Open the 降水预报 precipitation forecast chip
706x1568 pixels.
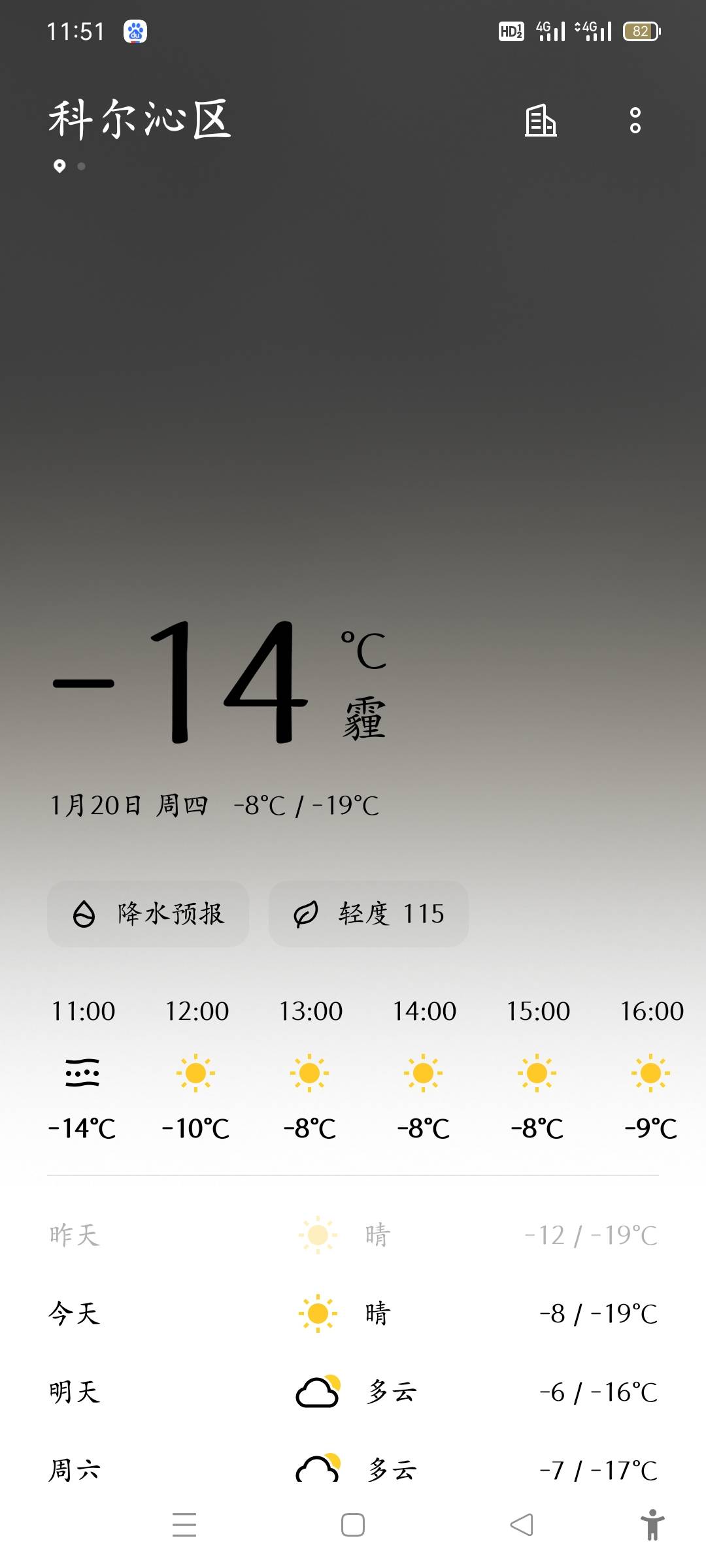pos(148,913)
